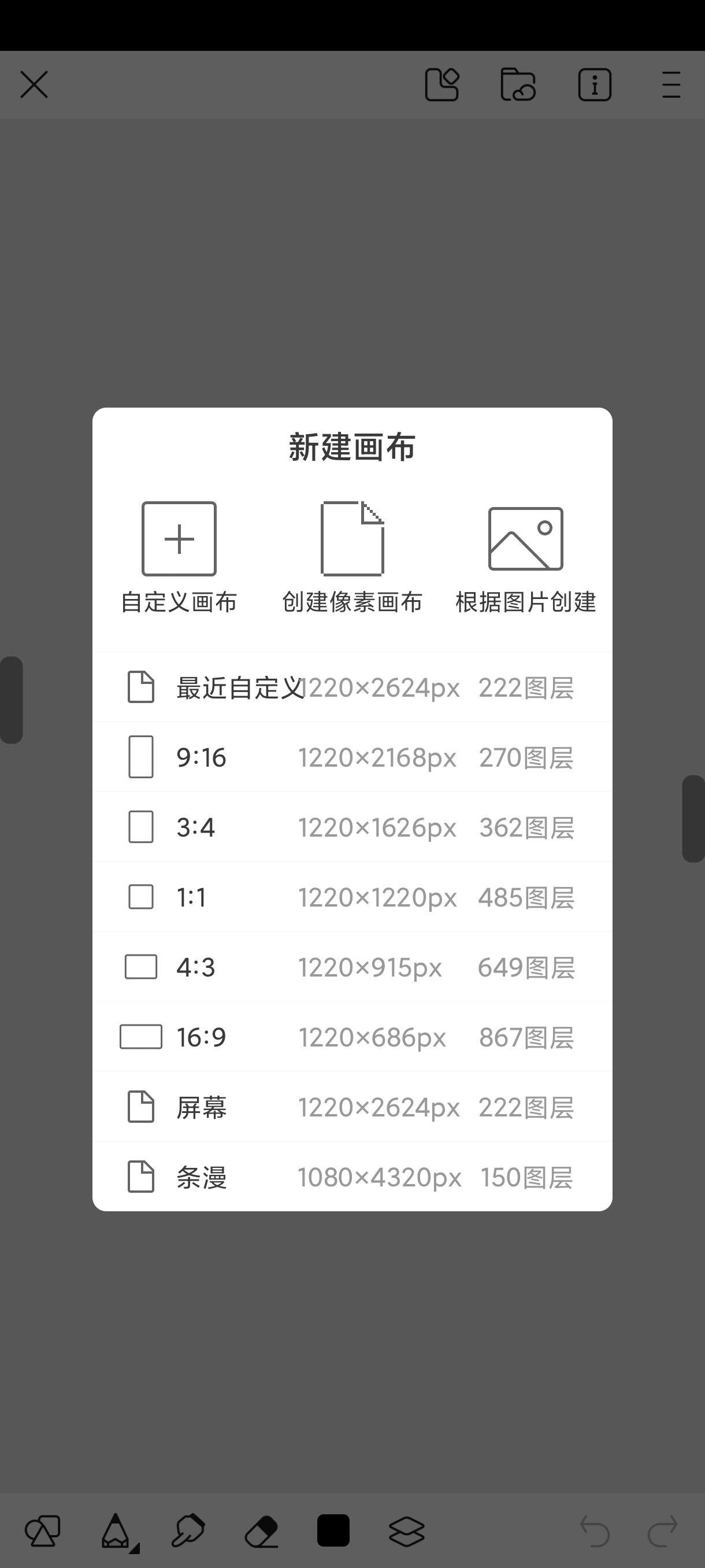Select the 屏幕 screen-size canvas
This screenshot has height=1568, width=705.
pos(352,1108)
